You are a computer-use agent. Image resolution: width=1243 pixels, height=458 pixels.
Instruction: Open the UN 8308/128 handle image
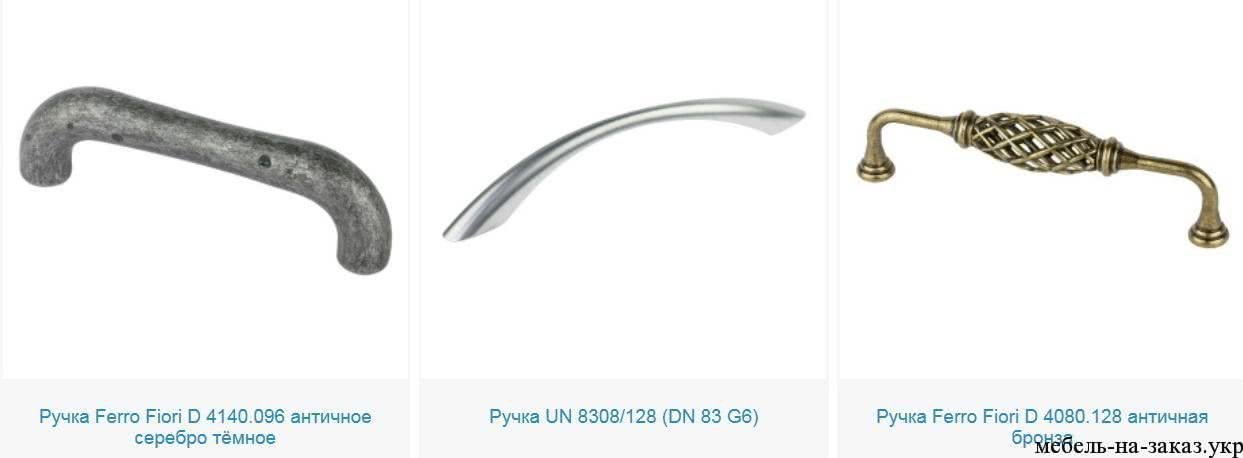pyautogui.click(x=623, y=165)
